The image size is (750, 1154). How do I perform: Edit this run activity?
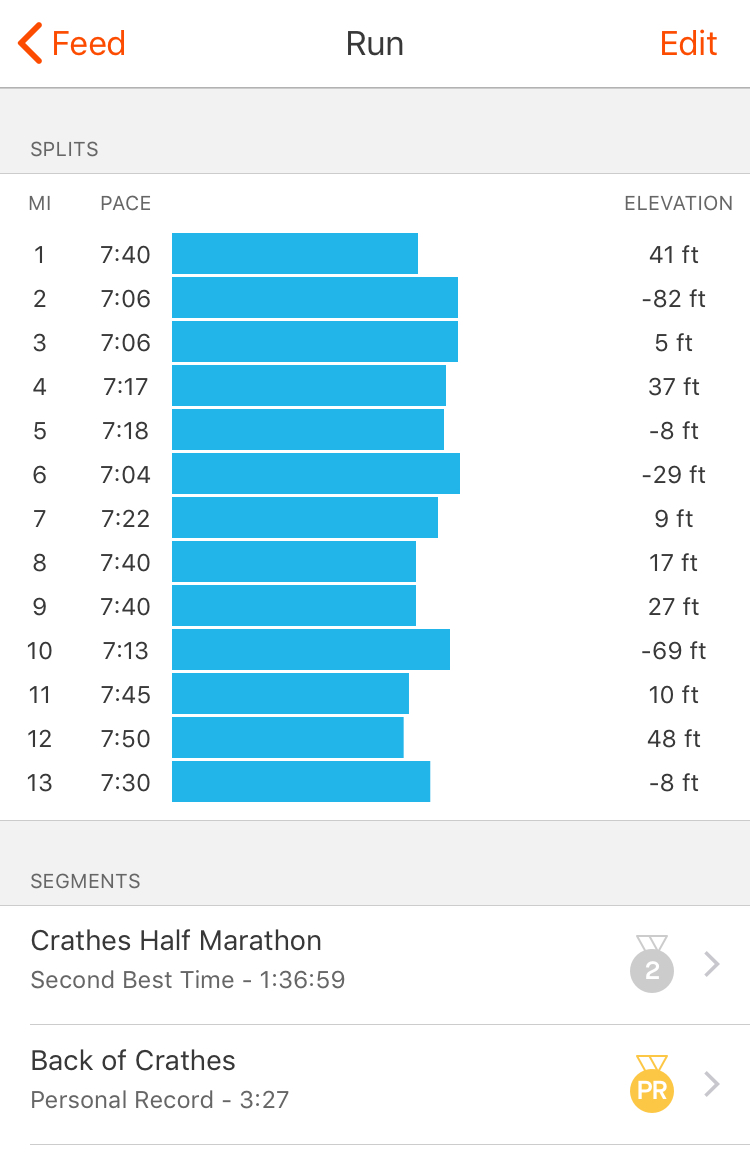click(x=688, y=44)
